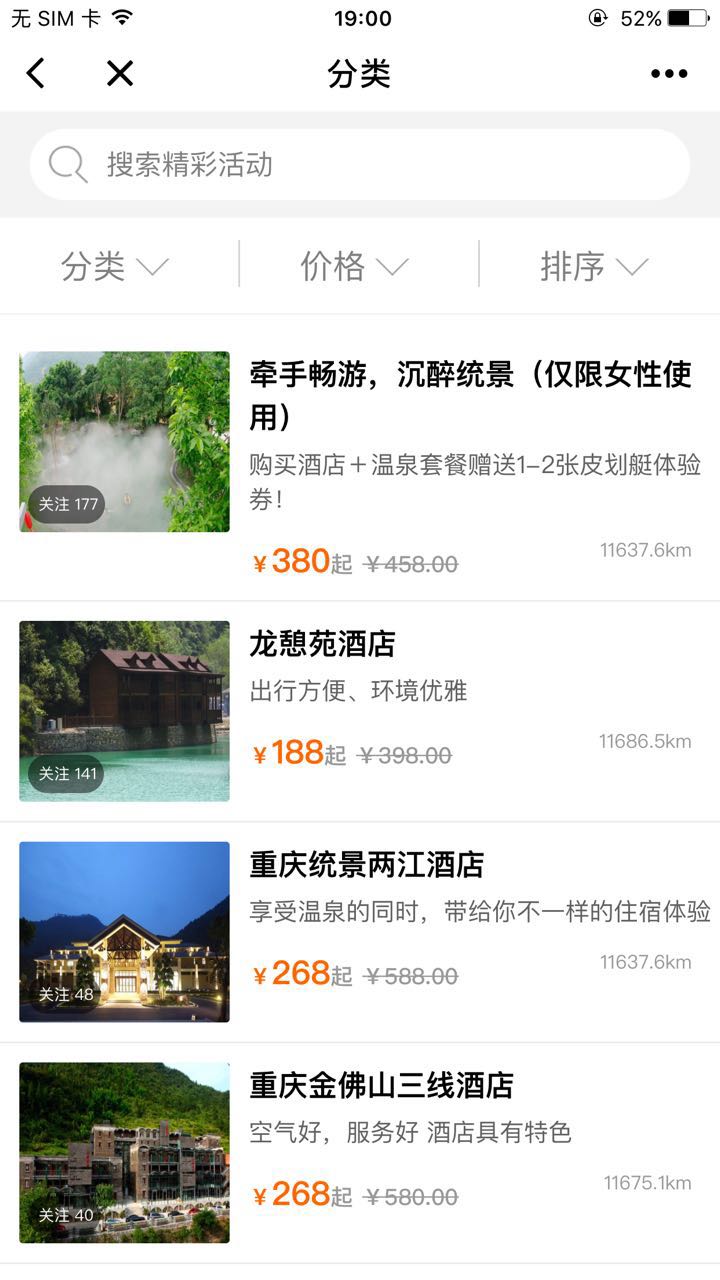720x1280 pixels.
Task: Close the page with the X icon
Action: (x=120, y=73)
